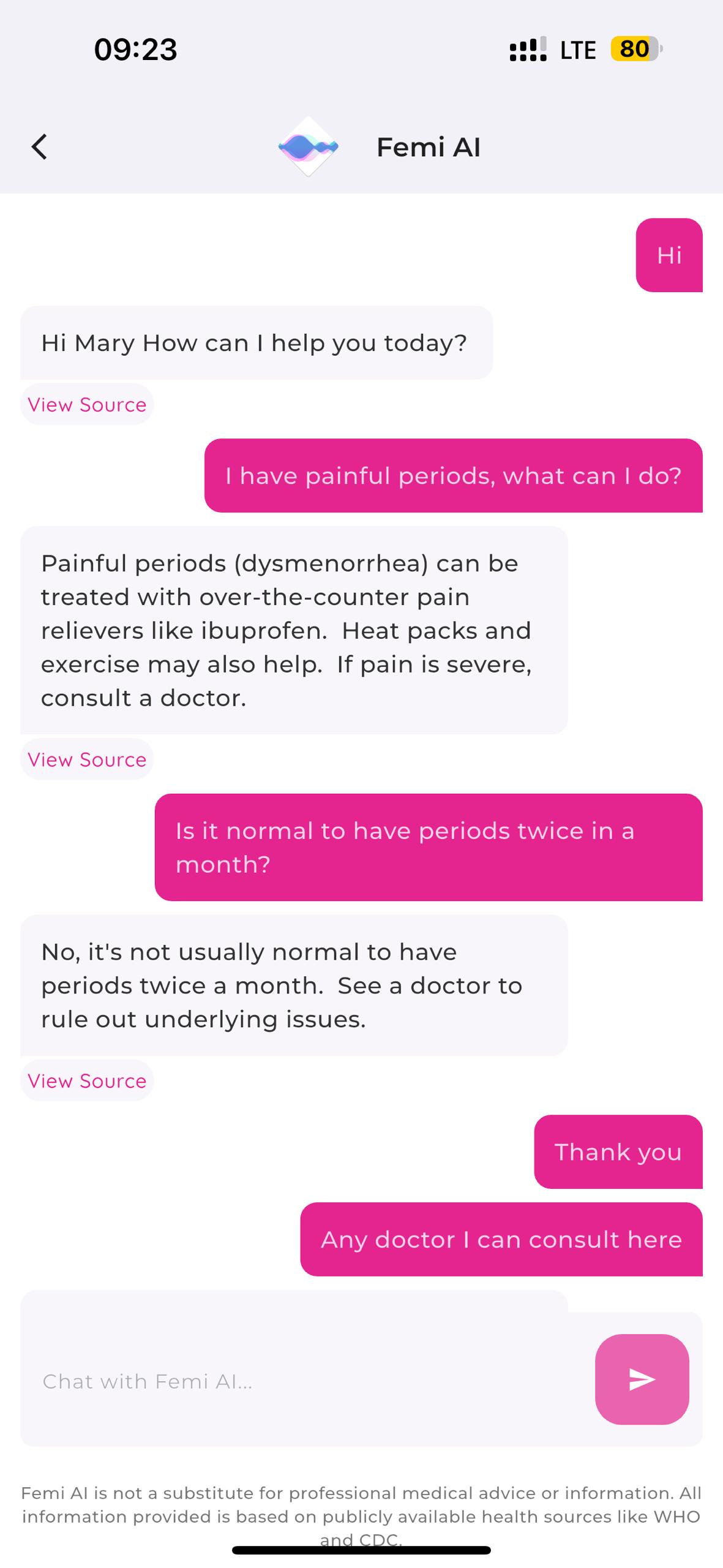Open View Source under the greeting message

(x=86, y=404)
